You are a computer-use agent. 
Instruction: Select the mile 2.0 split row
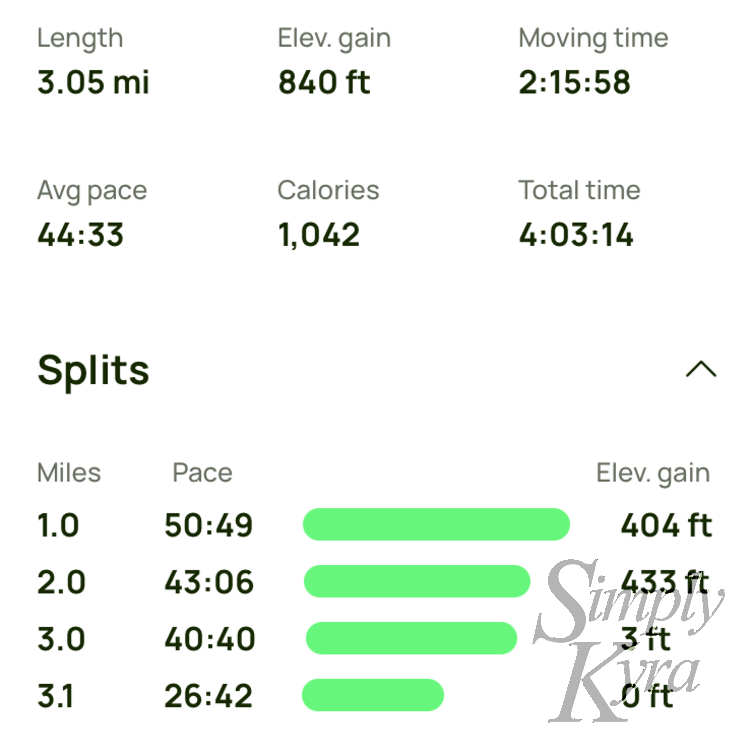point(62,582)
